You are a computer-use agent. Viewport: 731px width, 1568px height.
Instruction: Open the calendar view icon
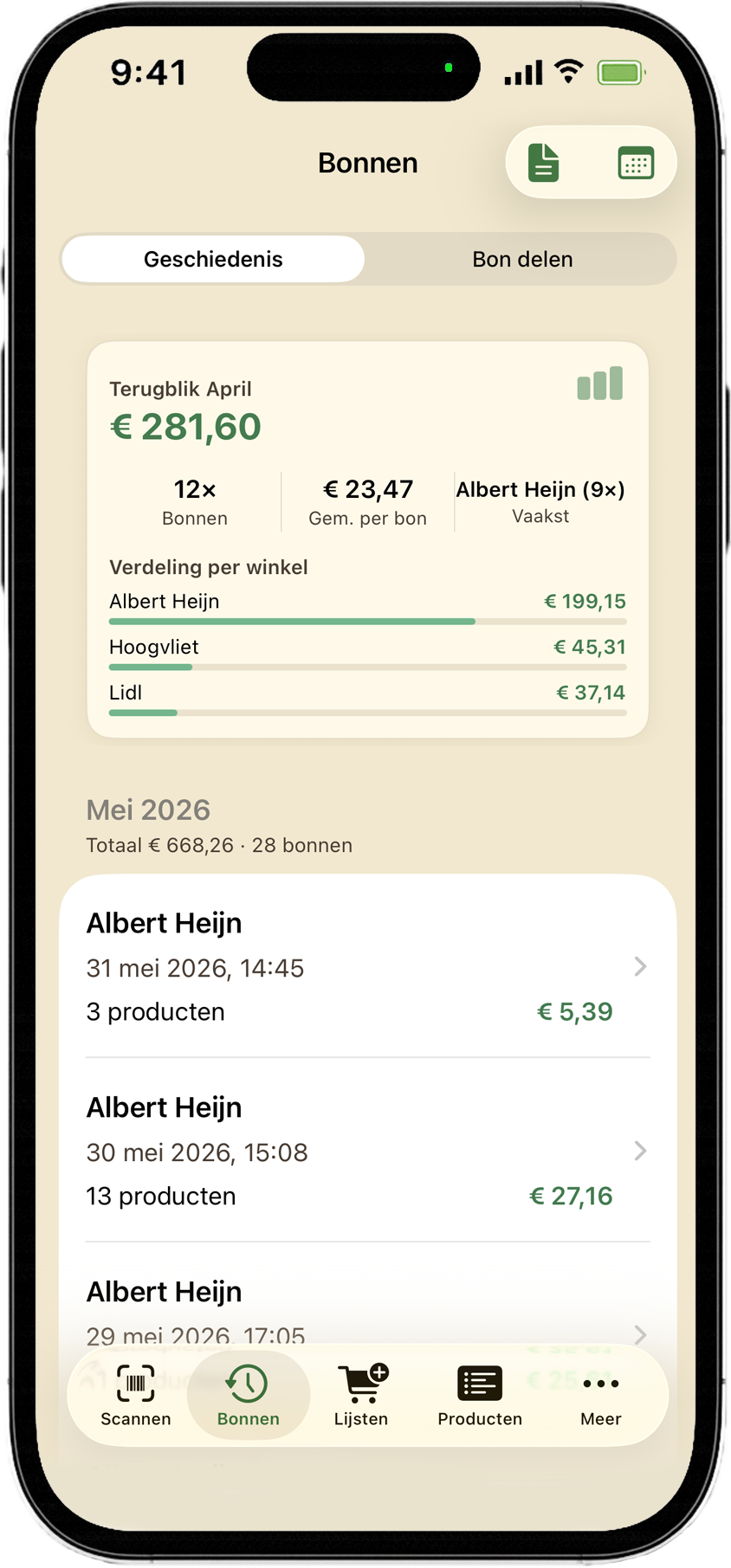[x=636, y=163]
